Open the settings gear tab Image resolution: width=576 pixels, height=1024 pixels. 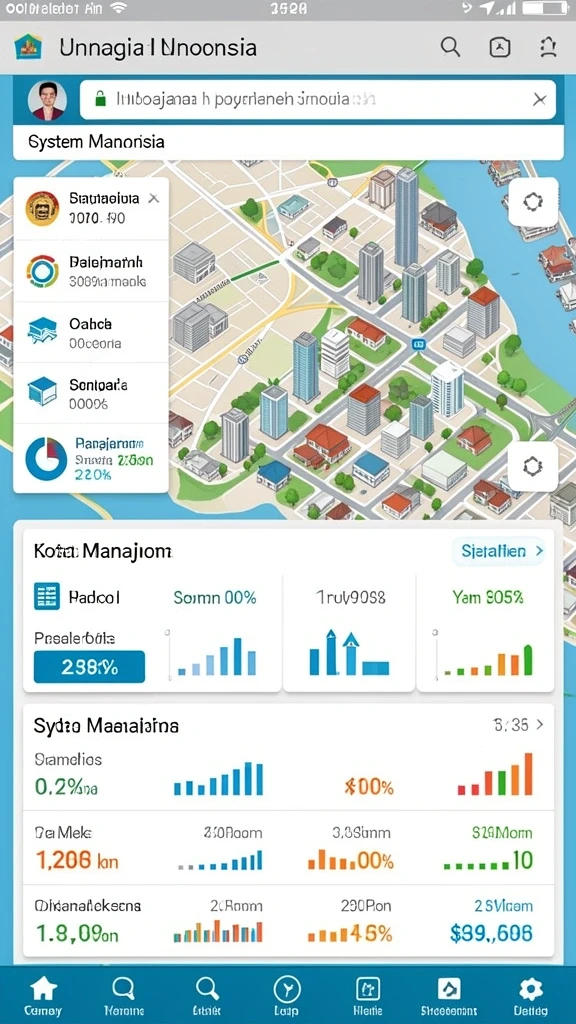coord(530,995)
